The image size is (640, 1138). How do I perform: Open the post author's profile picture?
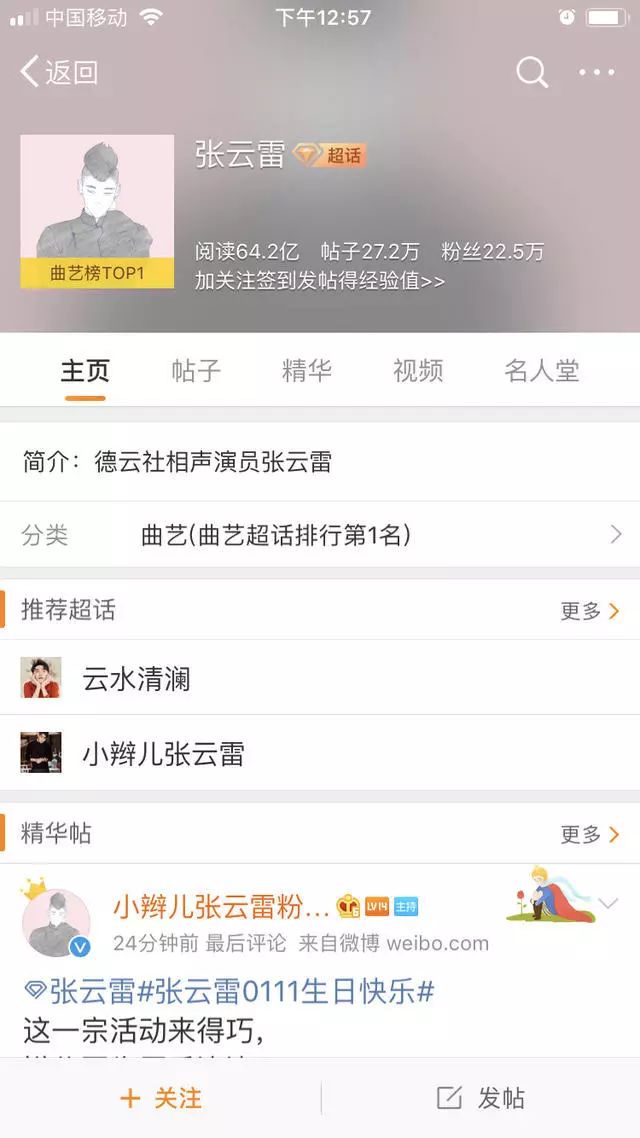pos(56,922)
